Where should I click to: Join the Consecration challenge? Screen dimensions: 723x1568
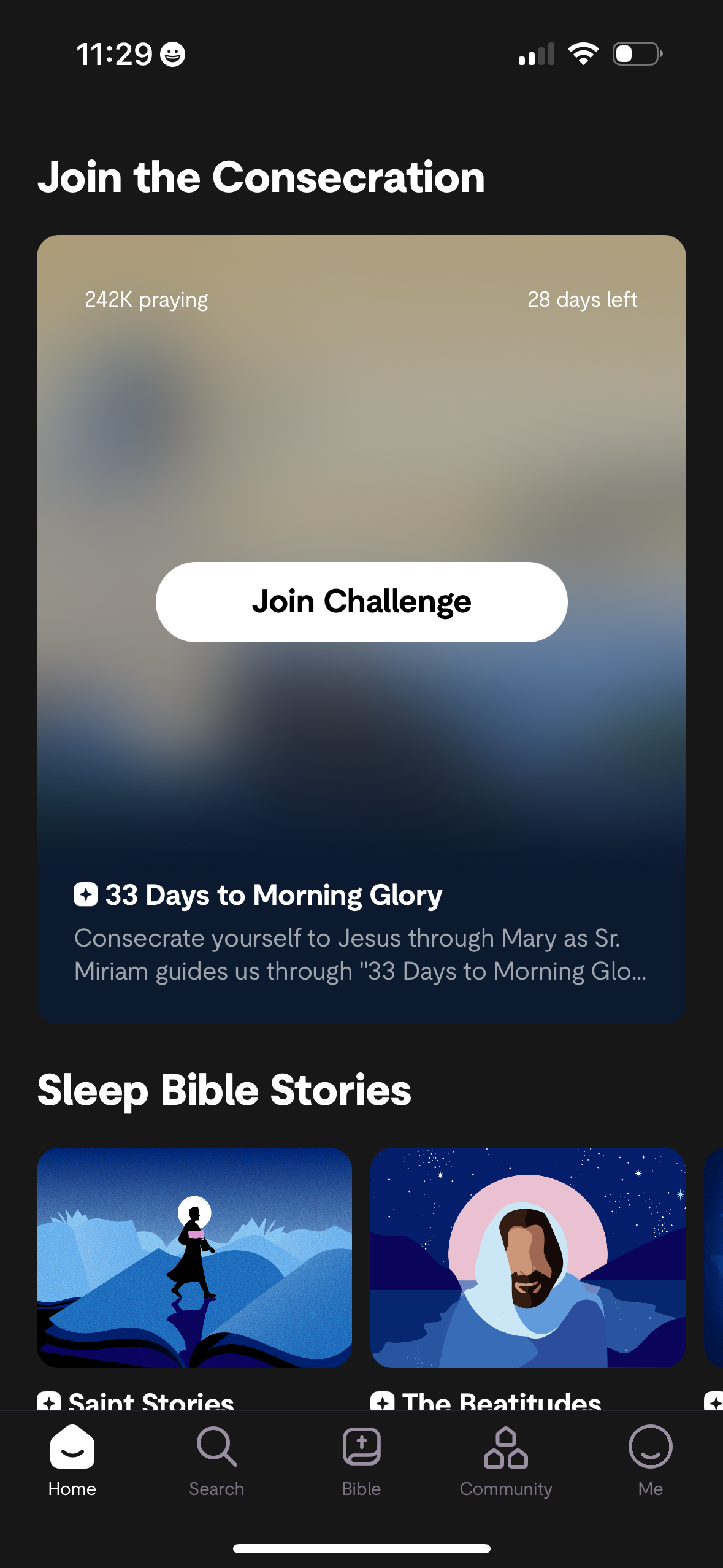pos(361,602)
